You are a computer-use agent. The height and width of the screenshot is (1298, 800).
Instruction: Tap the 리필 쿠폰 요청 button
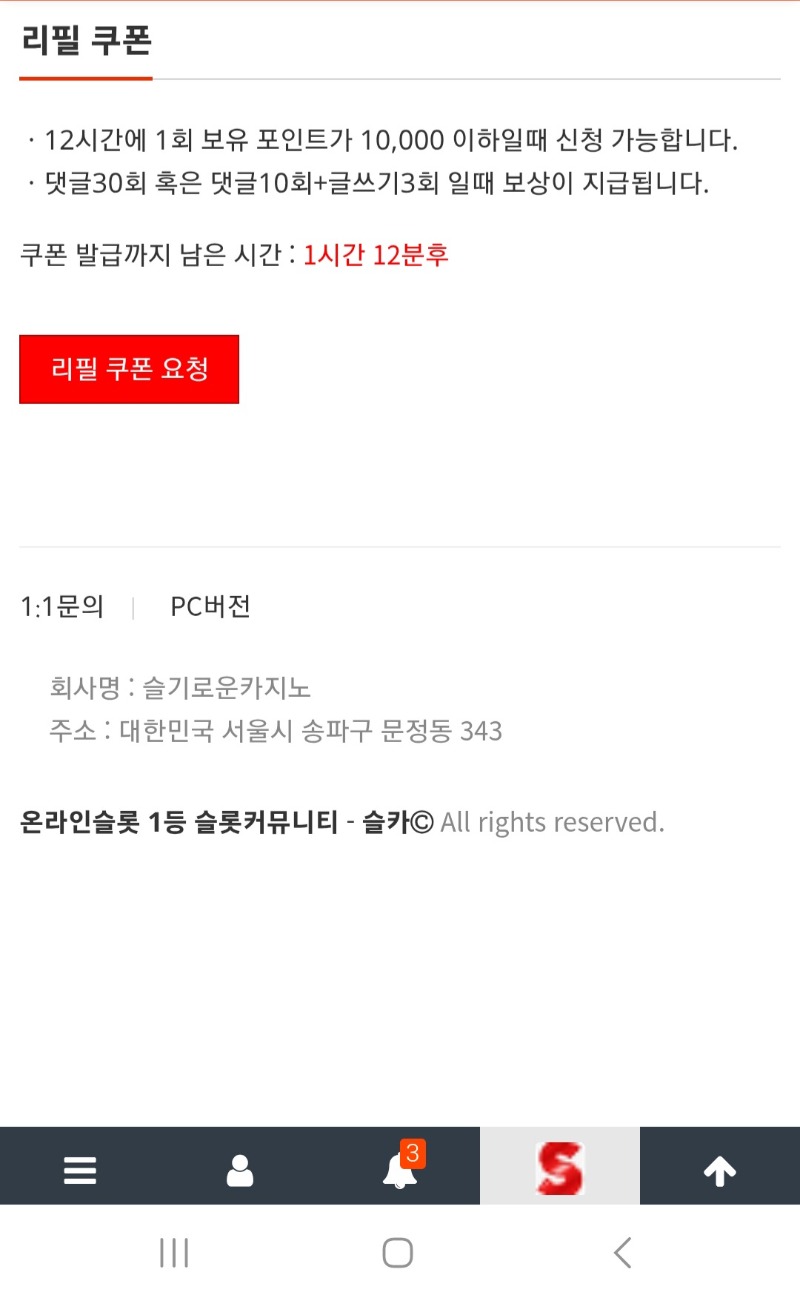(129, 369)
